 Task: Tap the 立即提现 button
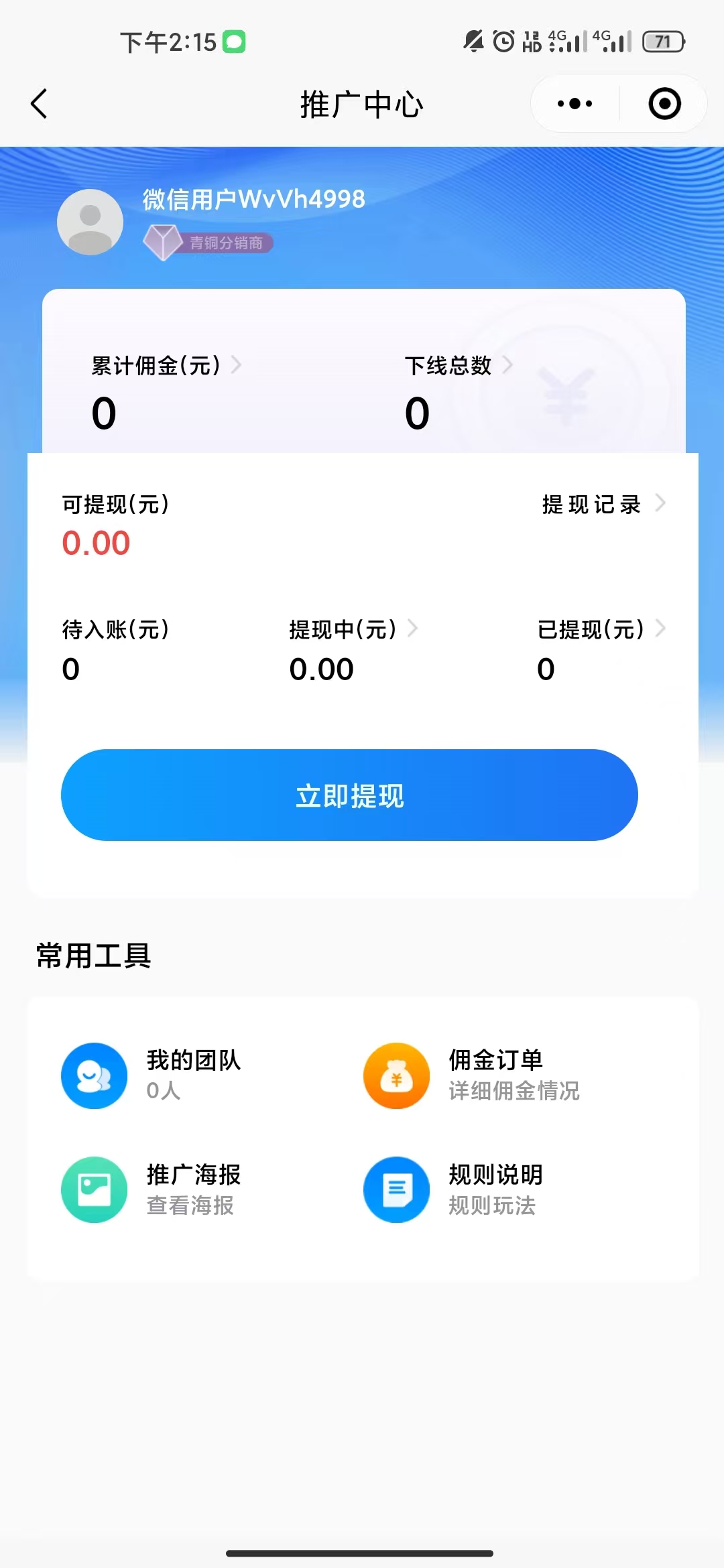coord(349,795)
